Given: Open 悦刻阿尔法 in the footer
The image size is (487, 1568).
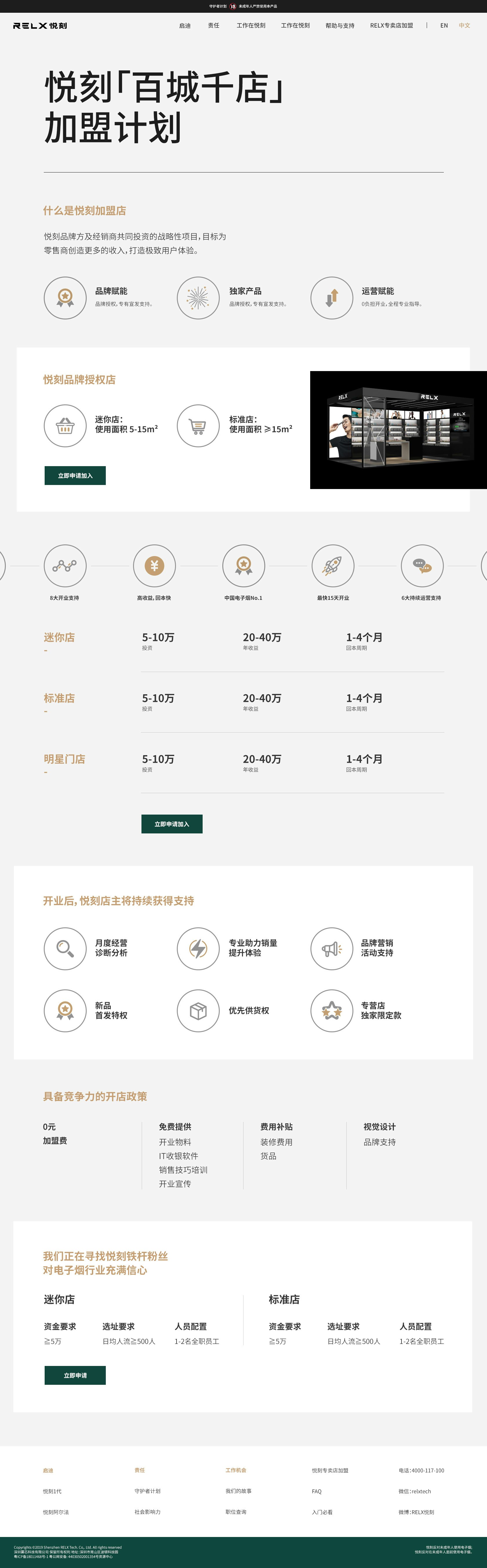Looking at the screenshot, I should (56, 1512).
